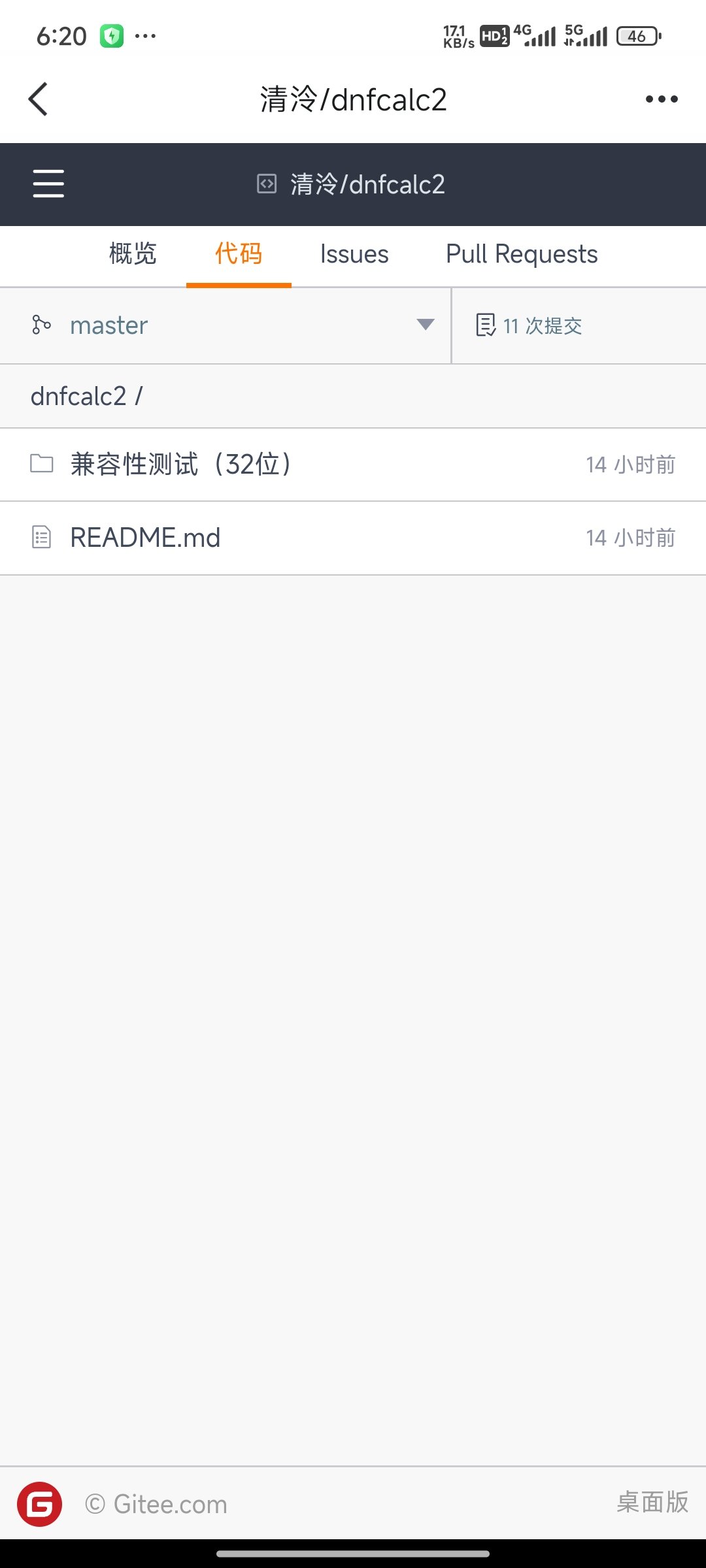Open the hamburger drawer menu
Viewport: 706px width, 1568px height.
48,183
